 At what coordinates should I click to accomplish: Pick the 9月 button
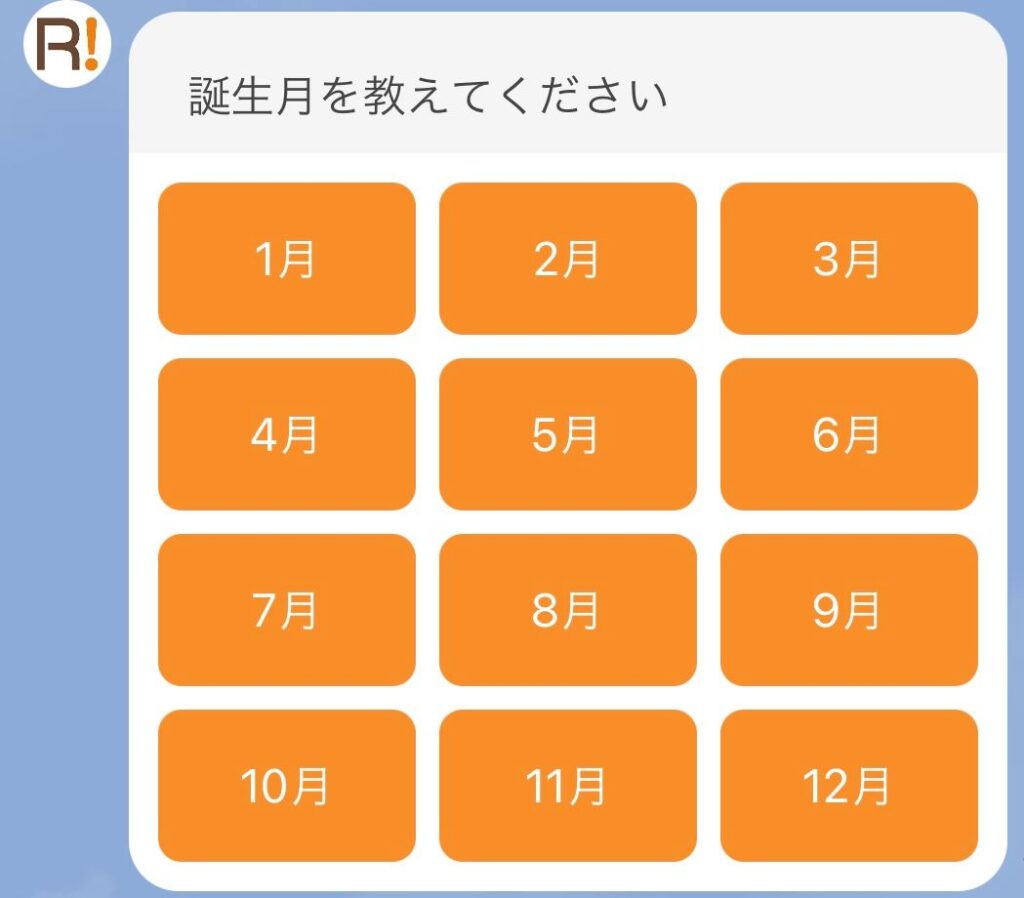click(x=848, y=610)
